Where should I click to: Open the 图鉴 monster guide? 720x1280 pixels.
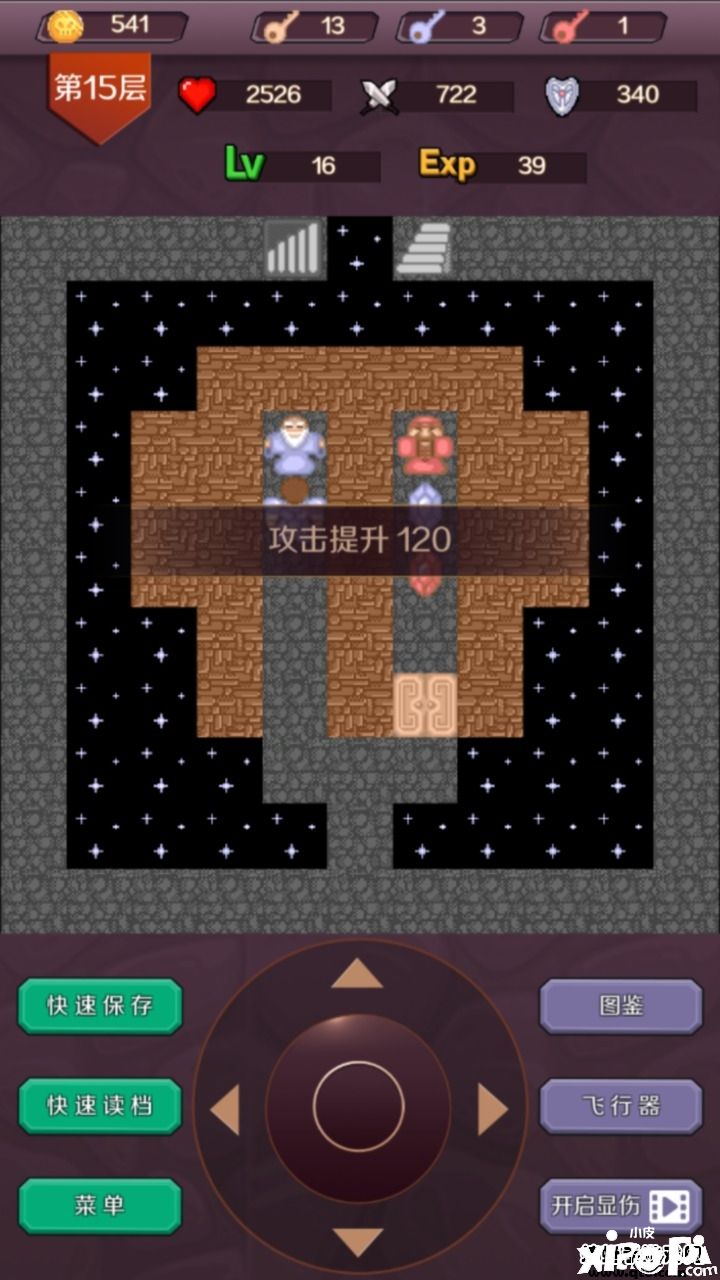pos(621,1006)
